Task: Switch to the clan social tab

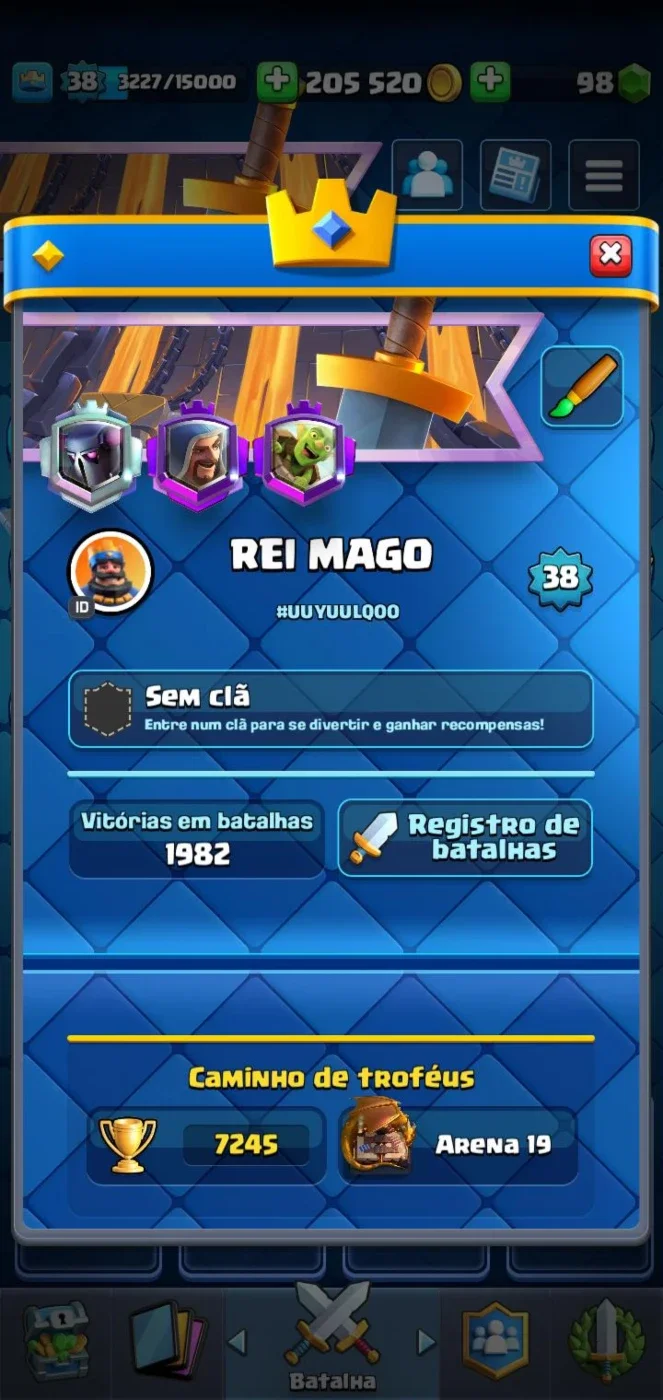Action: (496, 1341)
